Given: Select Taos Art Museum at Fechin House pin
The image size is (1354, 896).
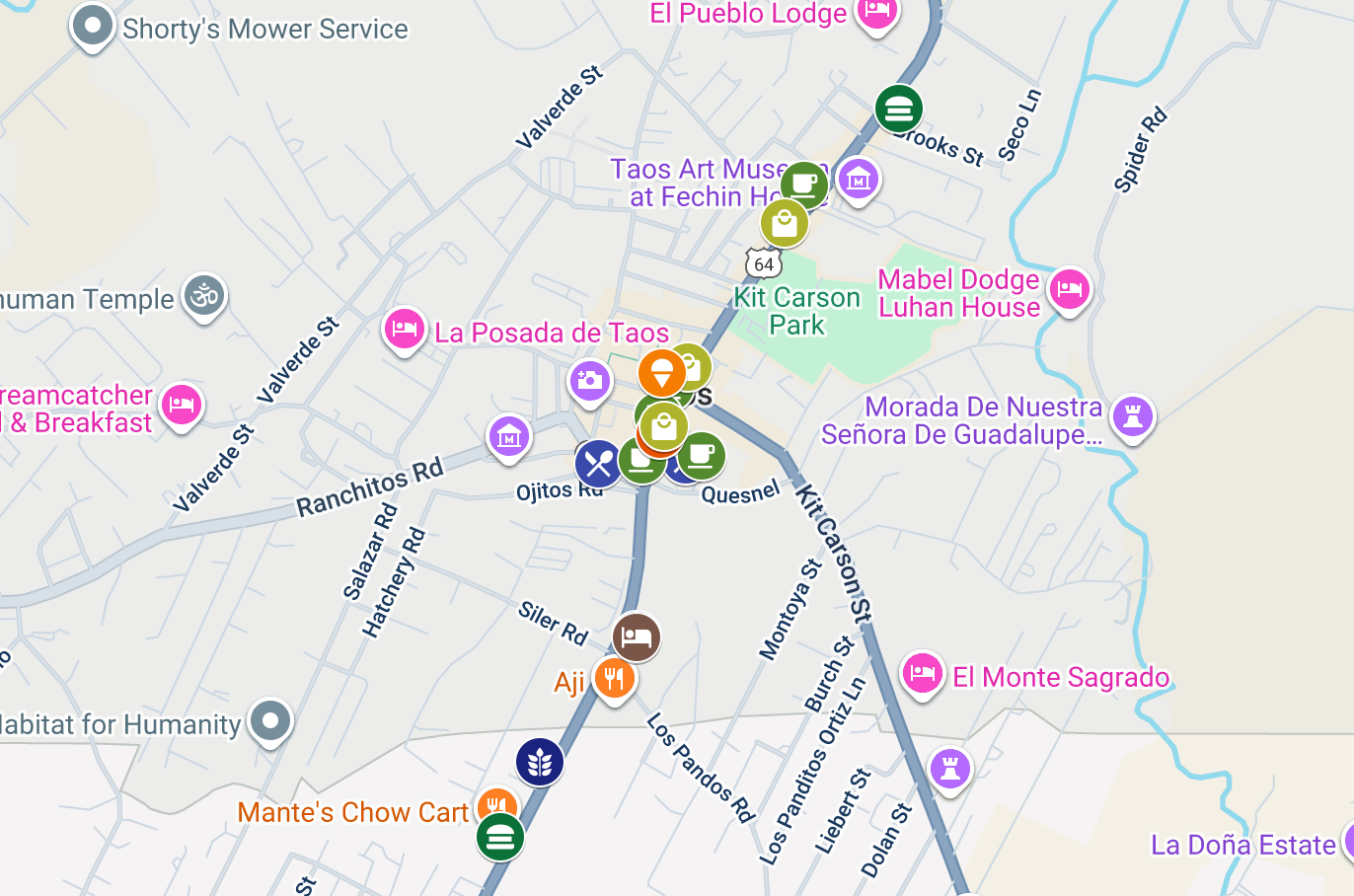Looking at the screenshot, I should [x=858, y=181].
